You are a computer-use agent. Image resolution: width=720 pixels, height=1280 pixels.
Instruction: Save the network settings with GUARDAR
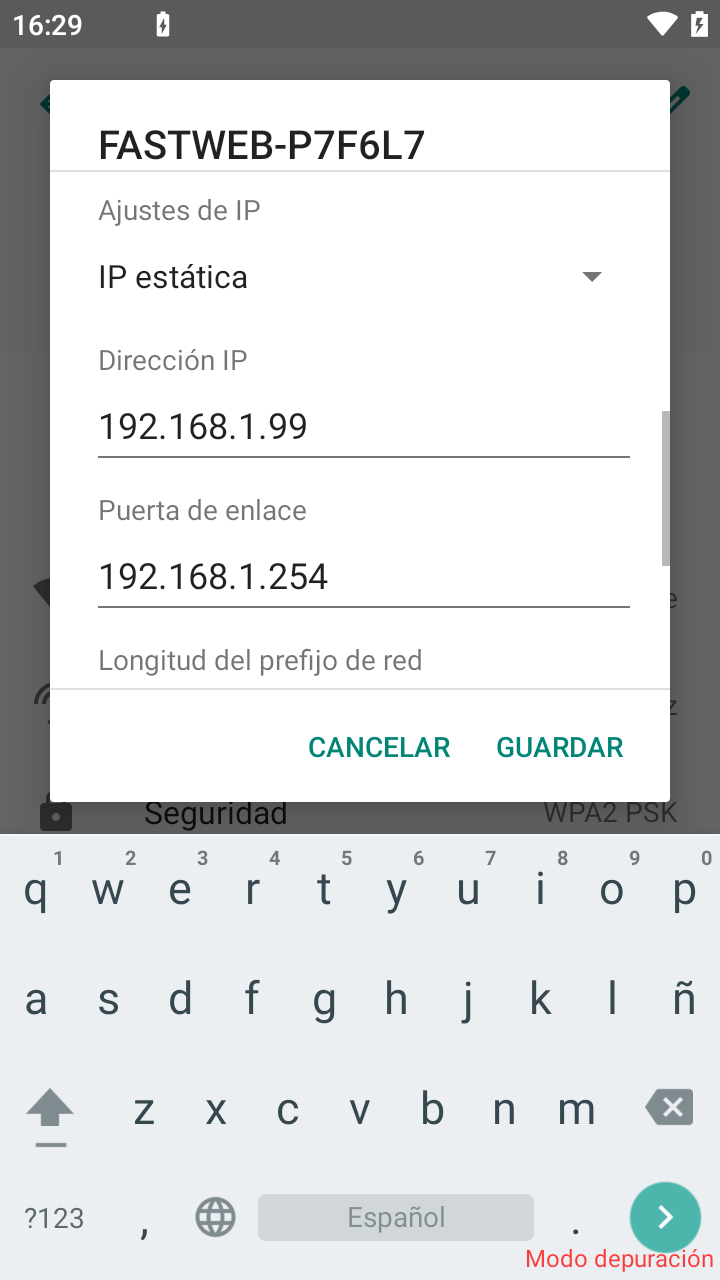coord(559,746)
